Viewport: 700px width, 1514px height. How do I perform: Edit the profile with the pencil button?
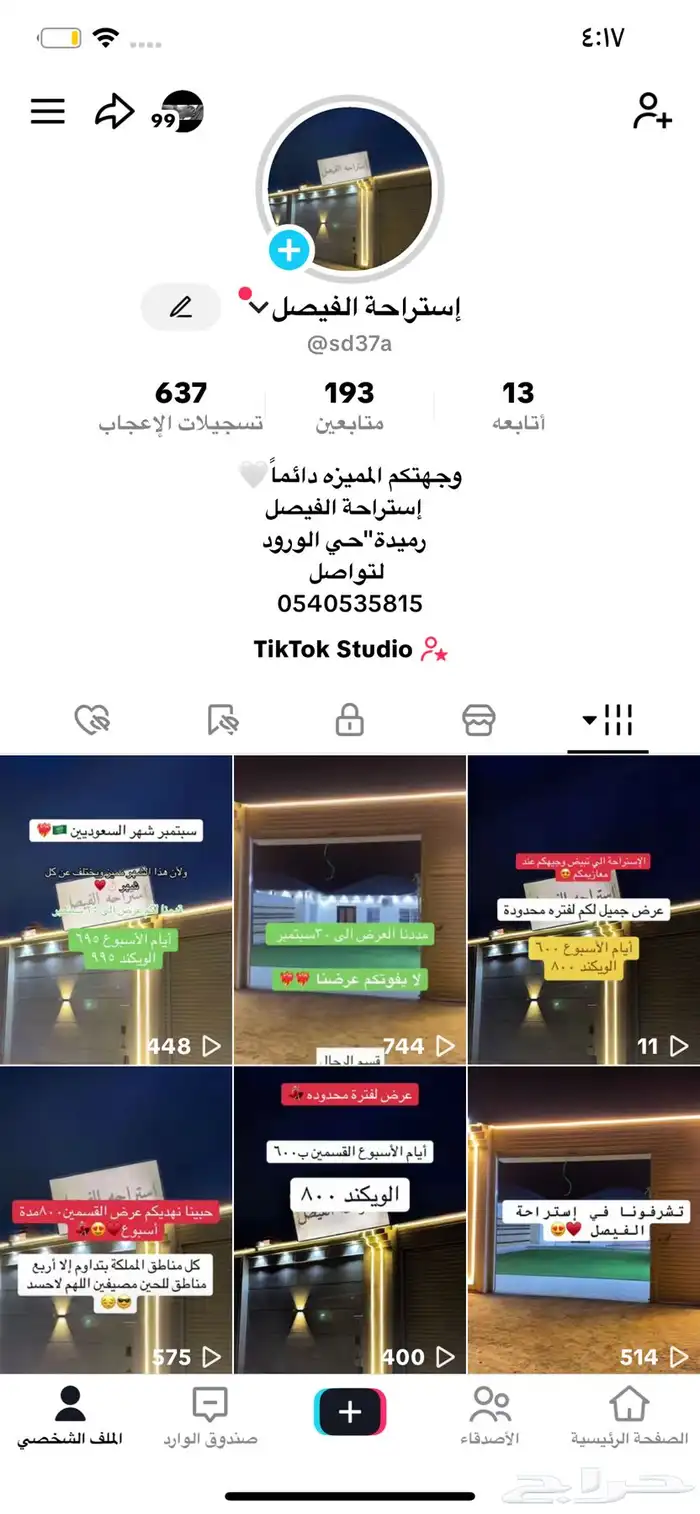tap(181, 307)
